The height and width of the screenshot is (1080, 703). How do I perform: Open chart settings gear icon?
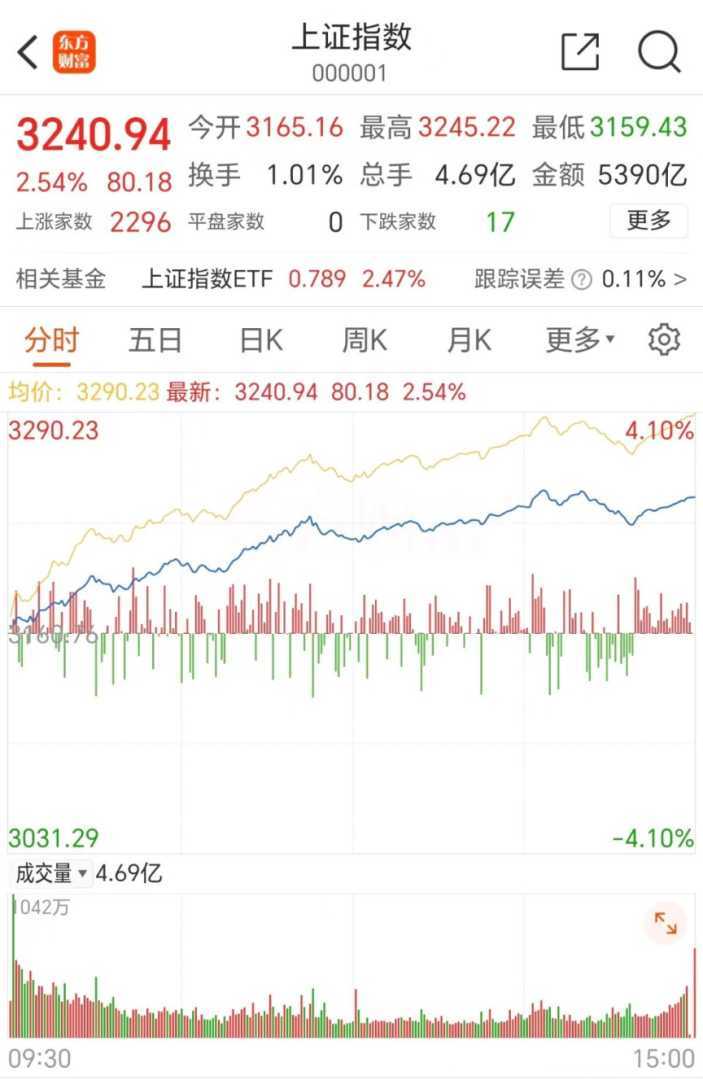pos(664,341)
